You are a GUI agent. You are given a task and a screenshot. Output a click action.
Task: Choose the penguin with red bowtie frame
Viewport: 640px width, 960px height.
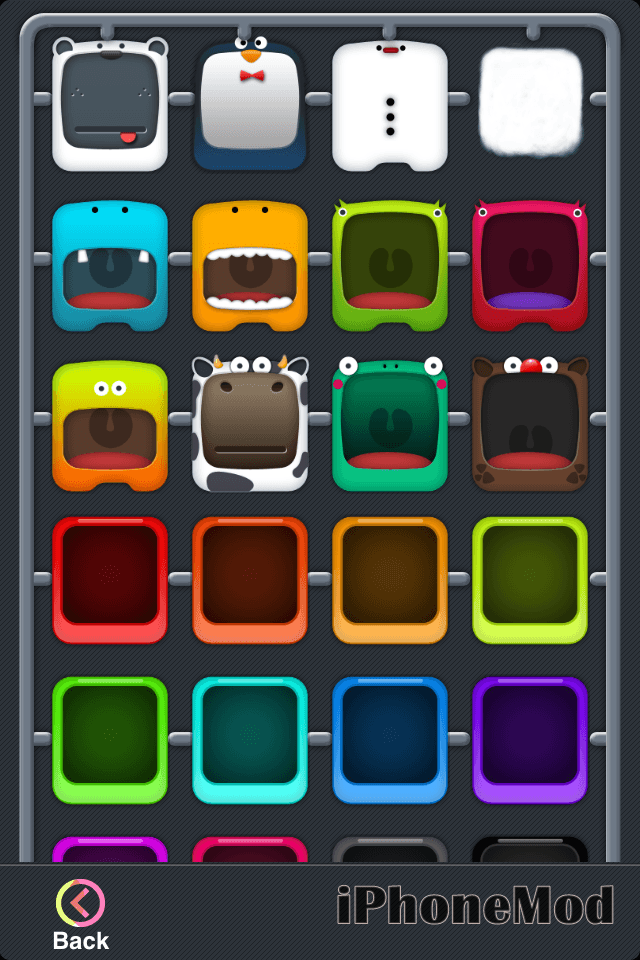[250, 103]
